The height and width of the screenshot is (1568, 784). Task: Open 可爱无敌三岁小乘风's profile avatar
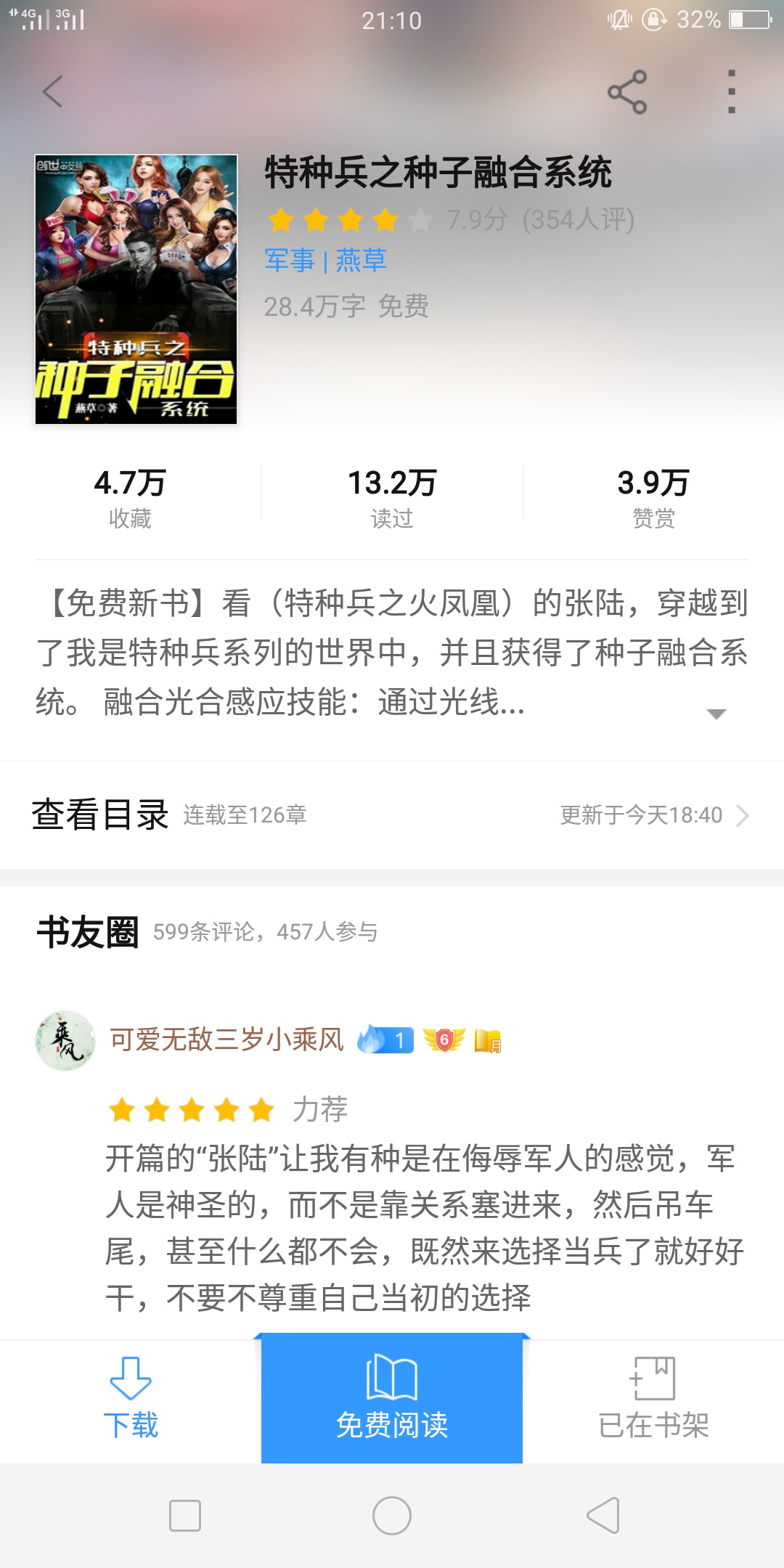point(65,1041)
